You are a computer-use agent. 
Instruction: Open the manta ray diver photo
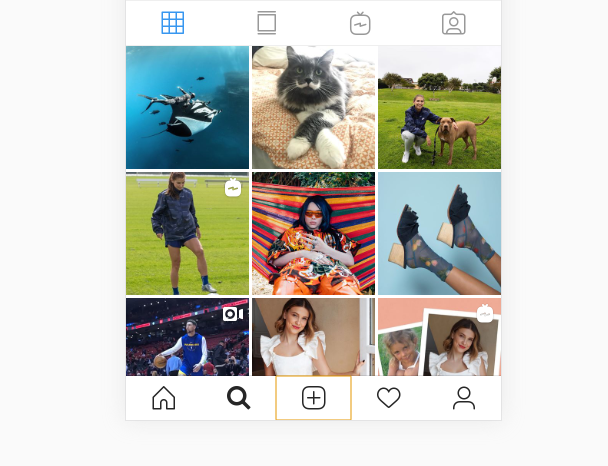tap(187, 107)
